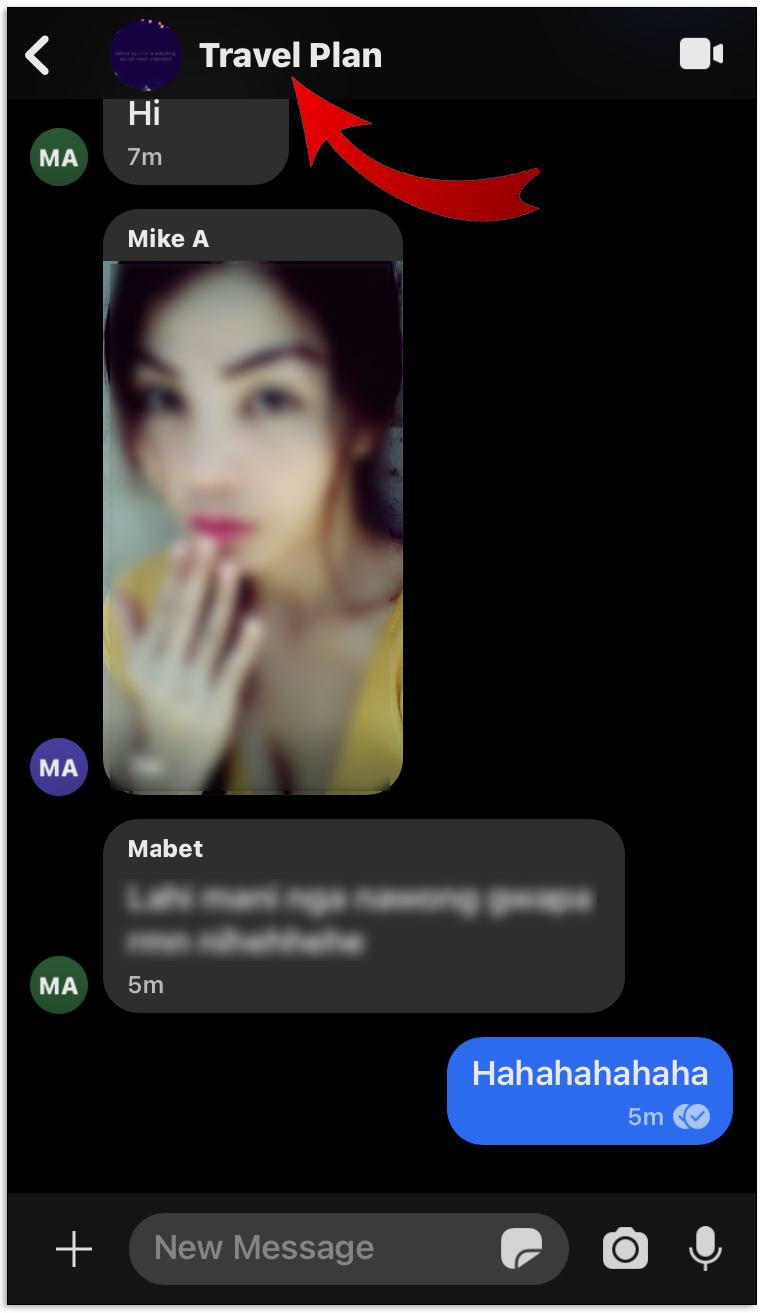Record a voice message with the microphone

pyautogui.click(x=705, y=1248)
